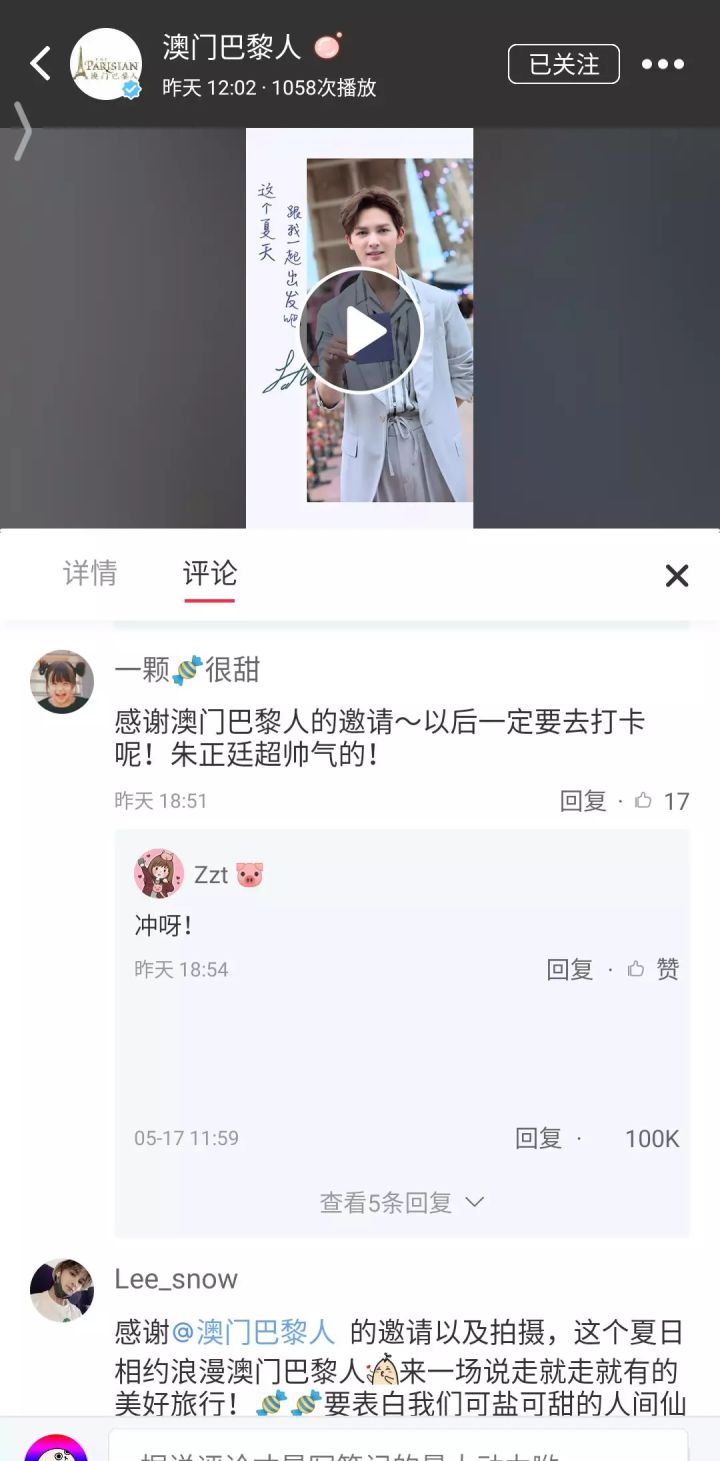Play the video
The width and height of the screenshot is (720, 1461).
pos(360,330)
